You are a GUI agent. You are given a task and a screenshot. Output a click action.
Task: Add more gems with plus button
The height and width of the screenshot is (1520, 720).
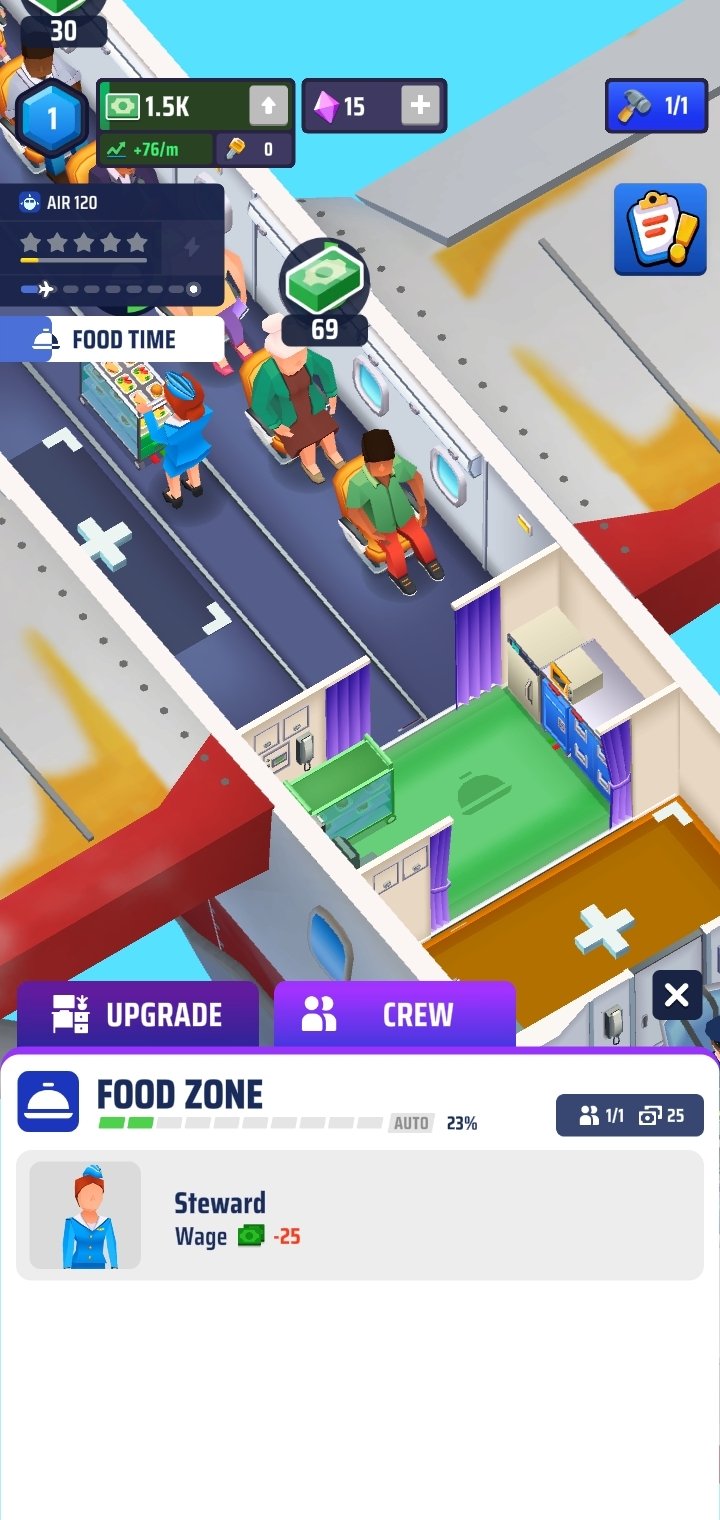point(420,105)
